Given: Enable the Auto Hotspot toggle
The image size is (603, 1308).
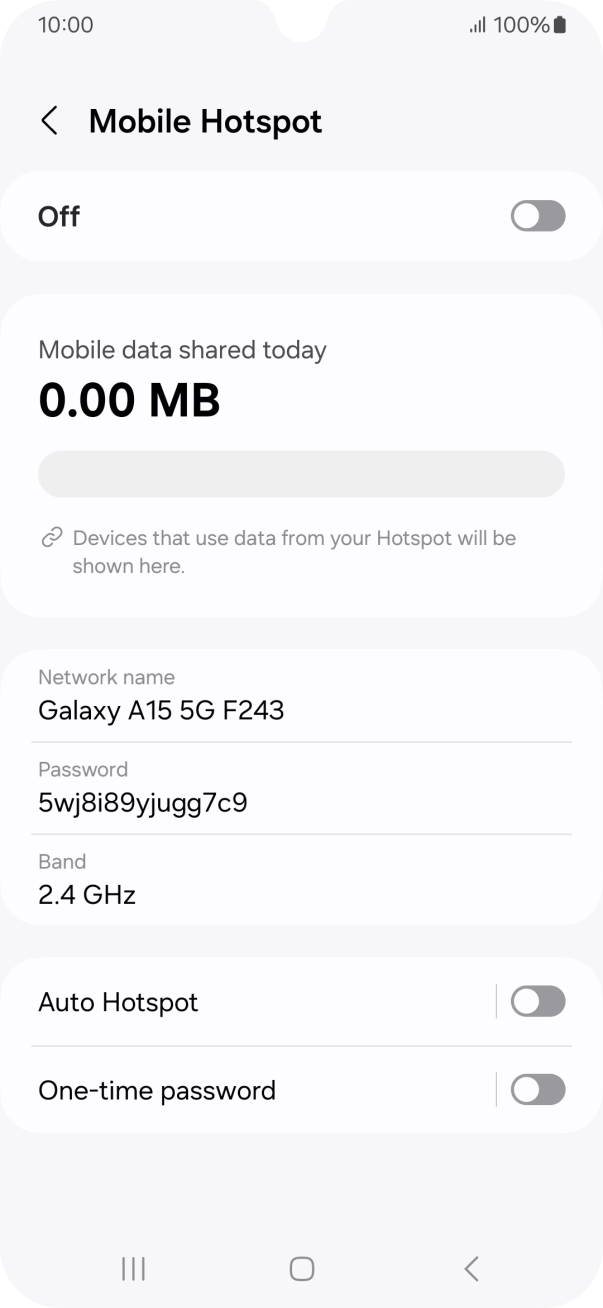Looking at the screenshot, I should point(537,1002).
